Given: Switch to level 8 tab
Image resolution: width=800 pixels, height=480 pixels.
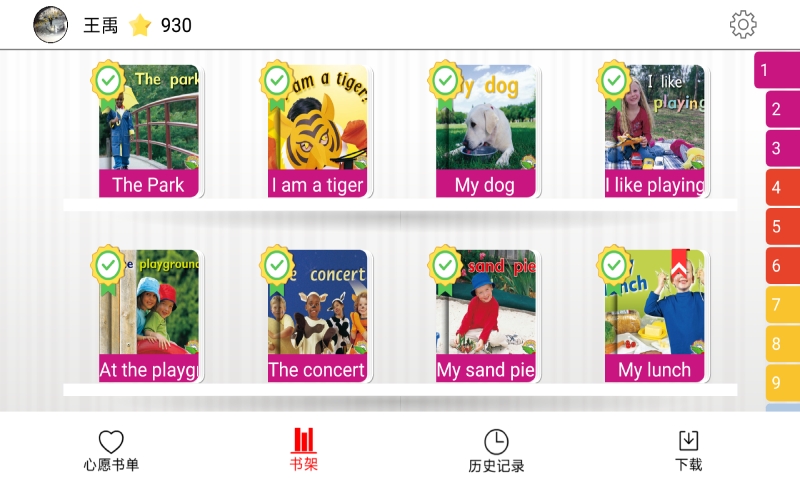Looking at the screenshot, I should point(782,344).
